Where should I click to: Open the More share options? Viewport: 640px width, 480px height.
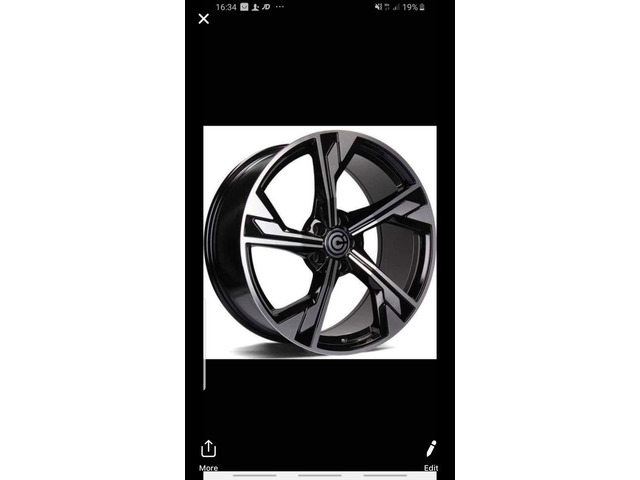tap(208, 451)
